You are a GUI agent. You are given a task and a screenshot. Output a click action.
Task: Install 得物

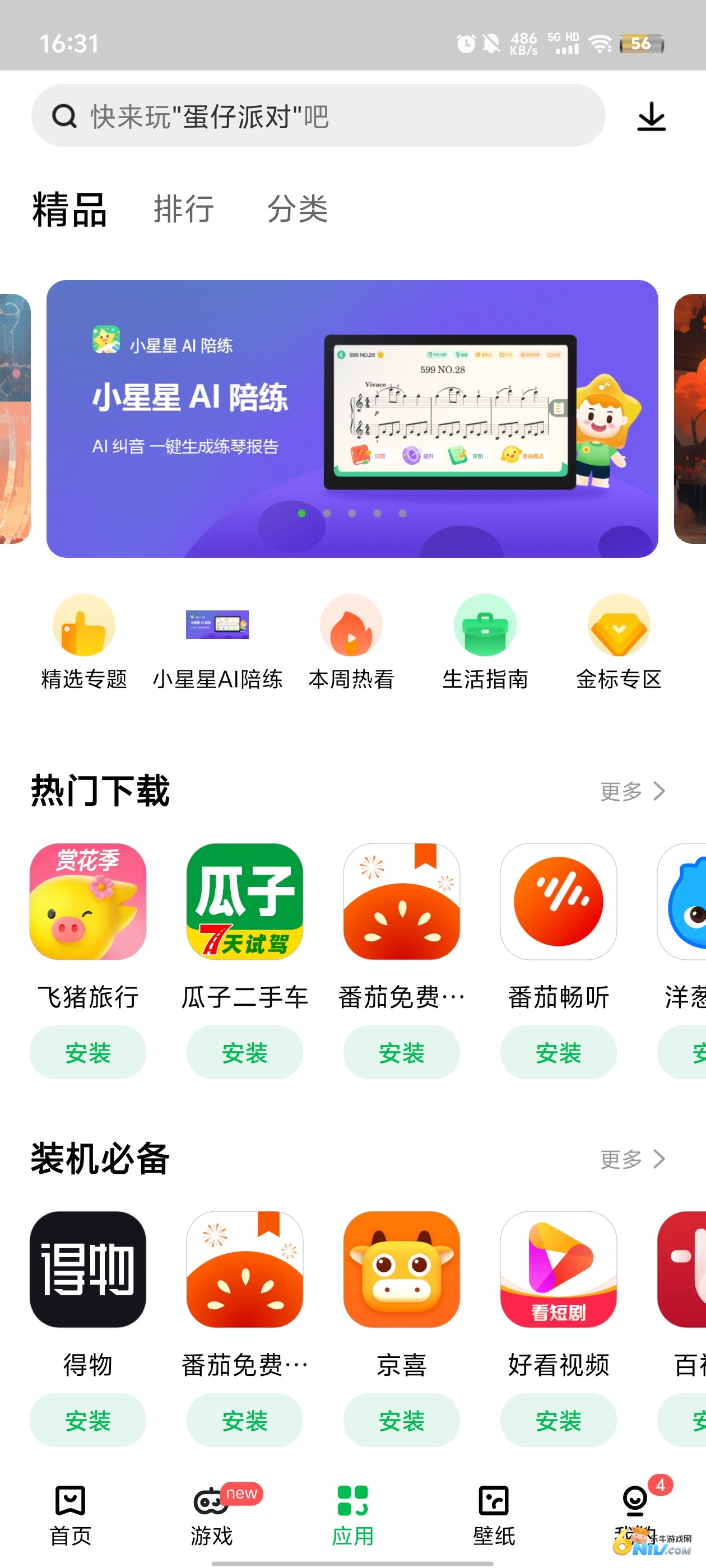(88, 1420)
